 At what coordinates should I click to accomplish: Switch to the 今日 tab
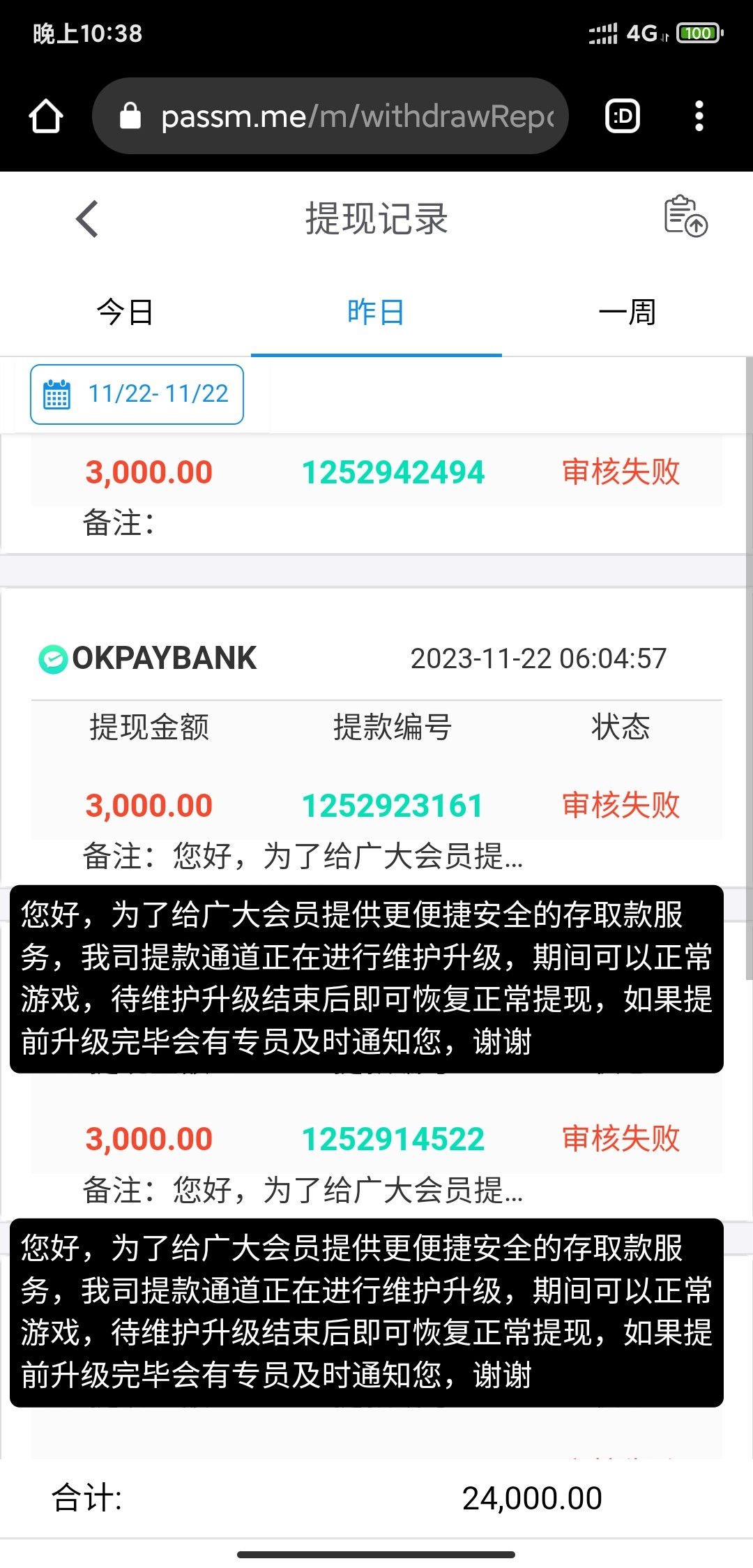click(124, 313)
